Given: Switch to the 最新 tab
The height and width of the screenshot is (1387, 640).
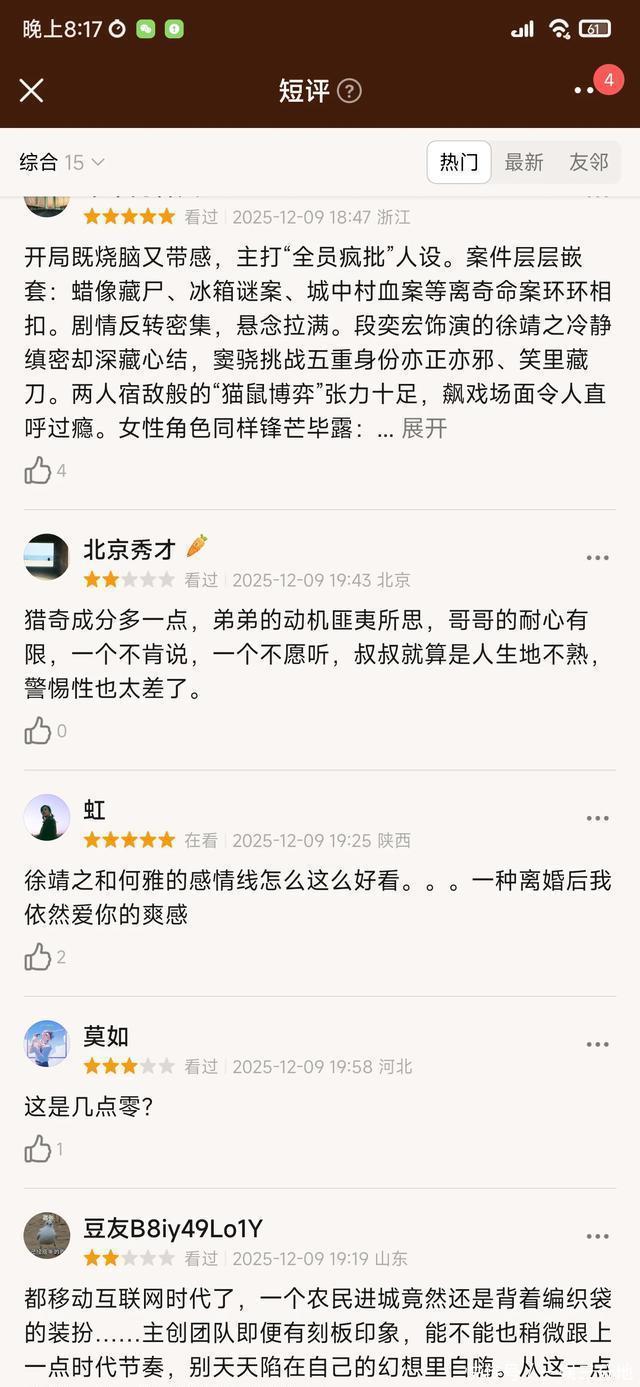Looking at the screenshot, I should pos(524,162).
